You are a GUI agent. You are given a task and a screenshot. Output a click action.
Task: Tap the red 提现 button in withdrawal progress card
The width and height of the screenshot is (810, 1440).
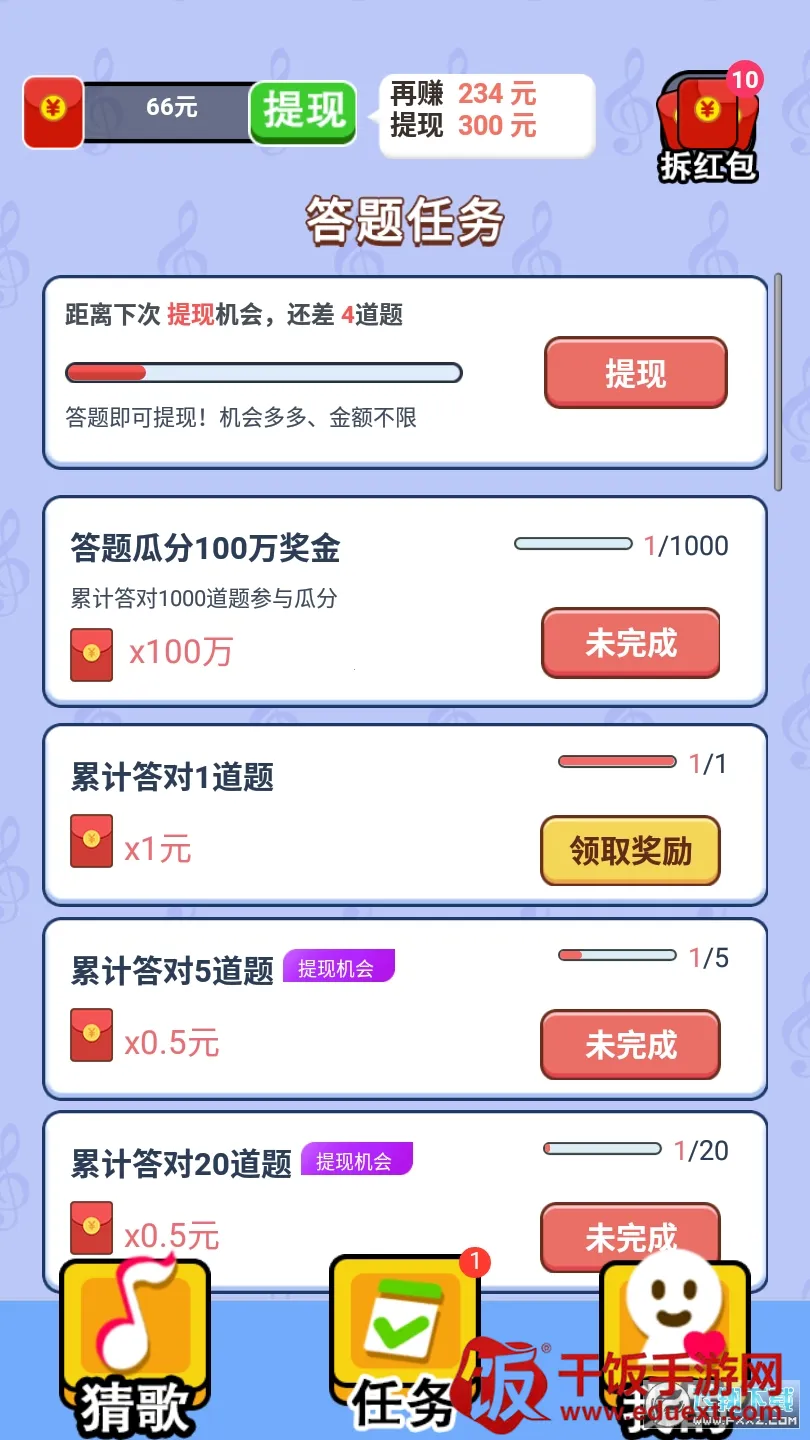(x=635, y=373)
